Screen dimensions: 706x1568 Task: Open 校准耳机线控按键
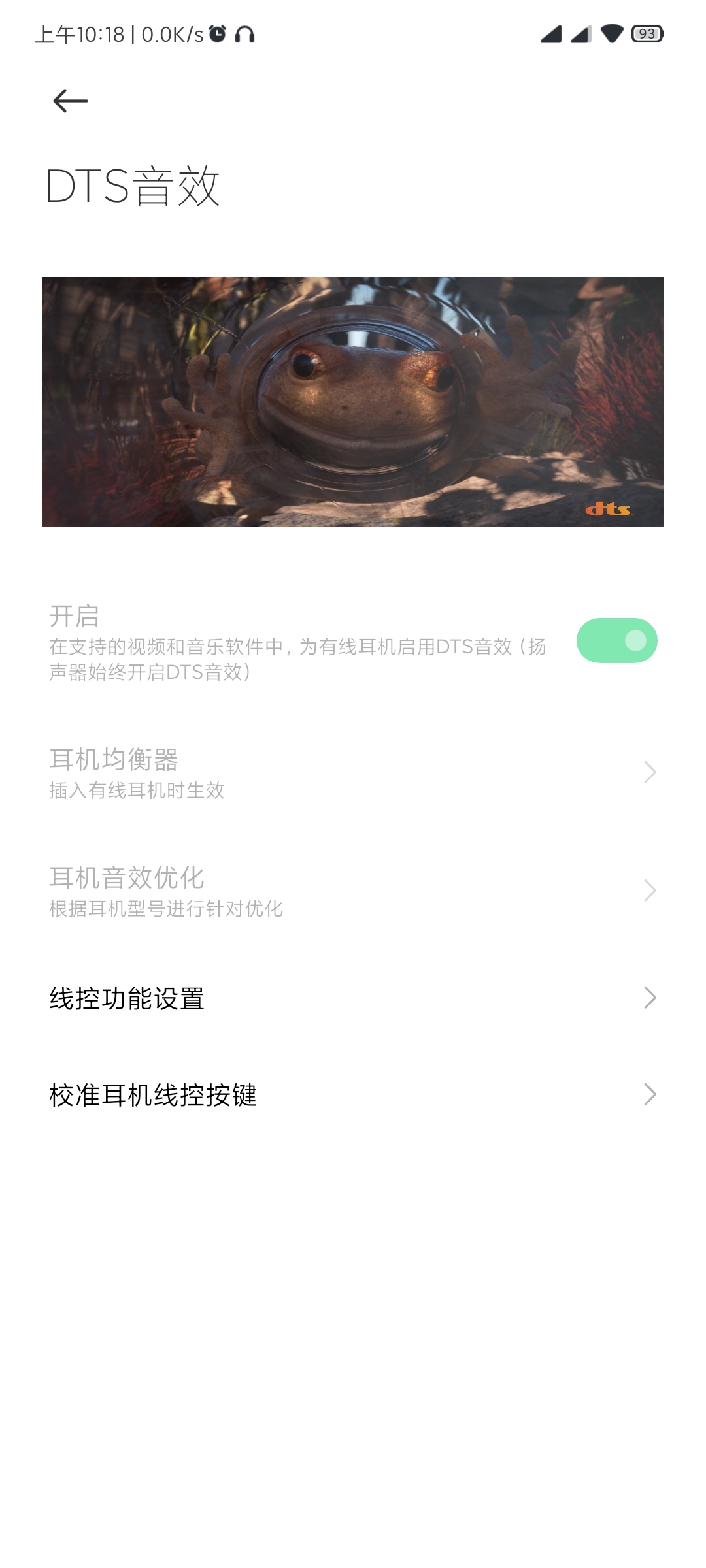point(353,1095)
